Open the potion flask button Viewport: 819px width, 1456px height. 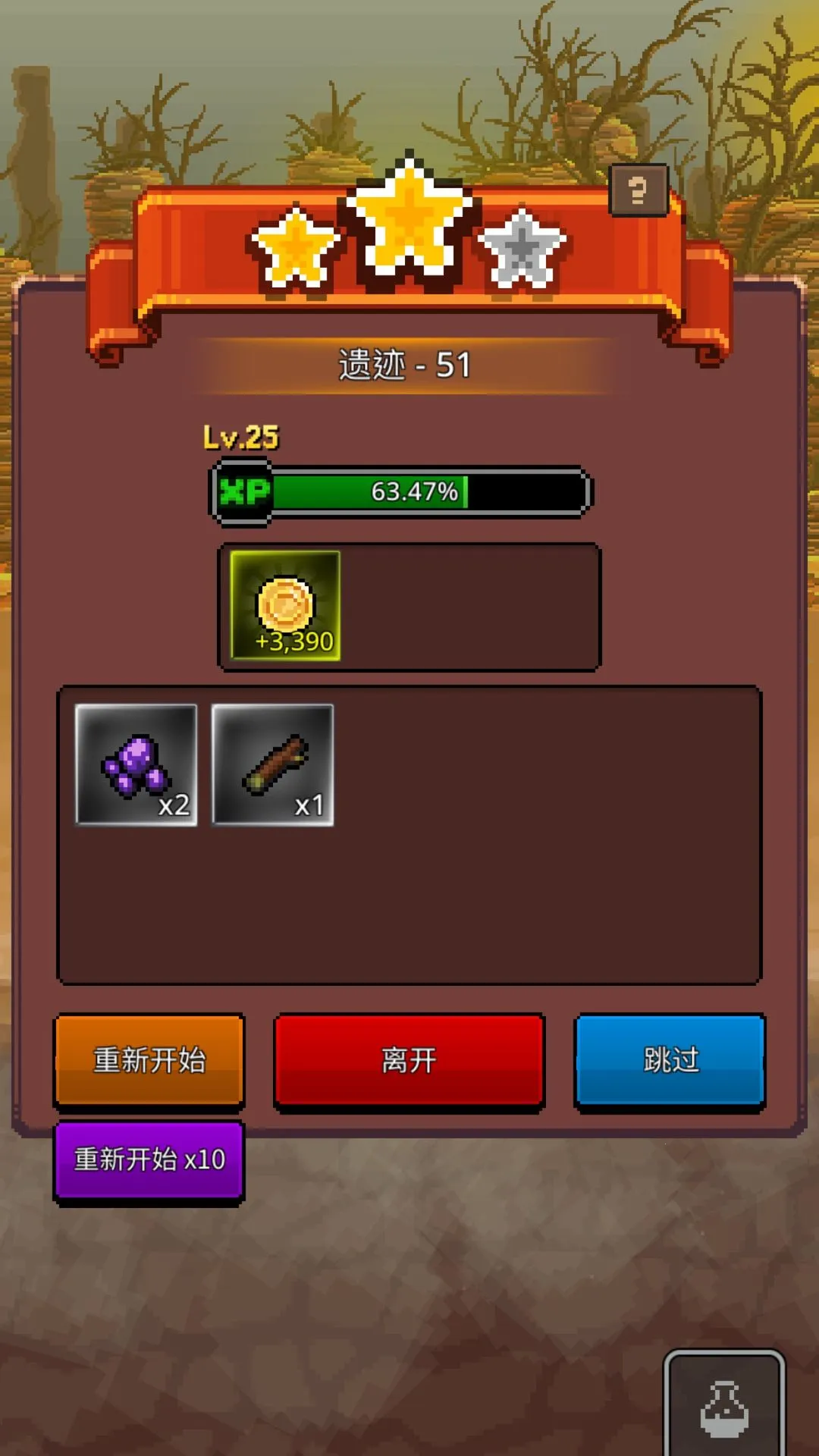pos(724,1407)
